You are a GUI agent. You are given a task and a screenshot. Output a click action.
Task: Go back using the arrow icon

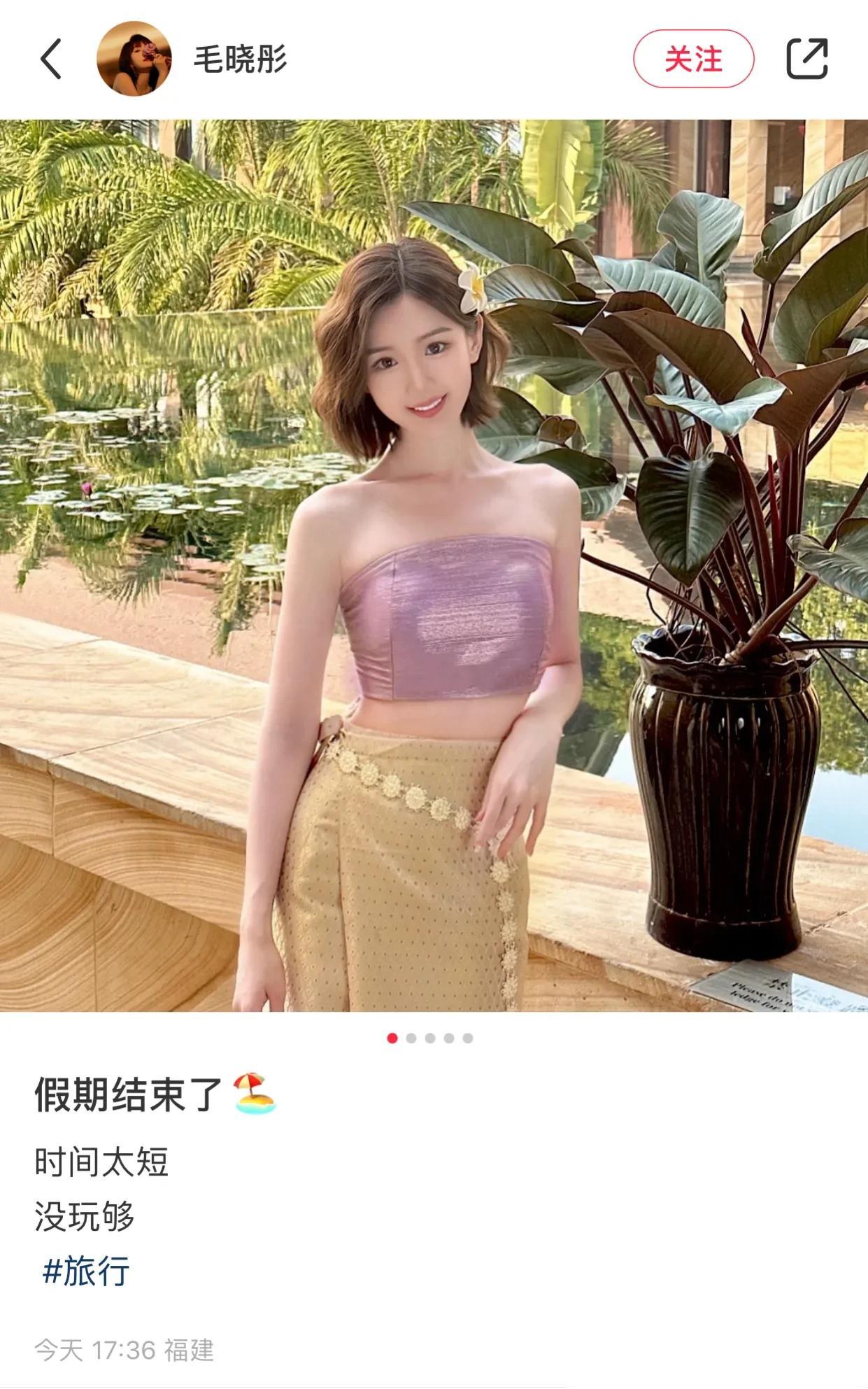tap(51, 59)
